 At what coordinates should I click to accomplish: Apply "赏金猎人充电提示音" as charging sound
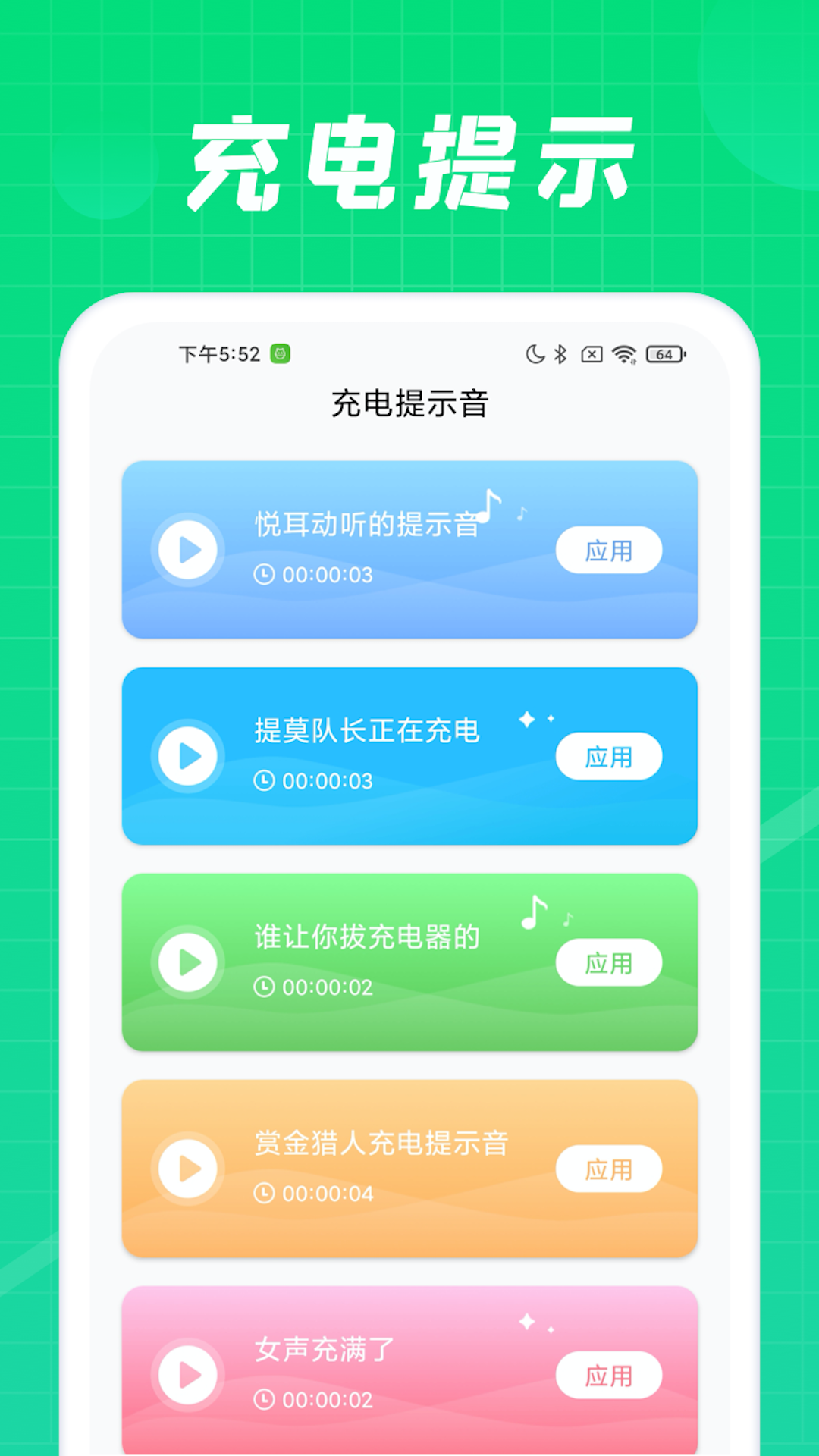pos(609,1169)
